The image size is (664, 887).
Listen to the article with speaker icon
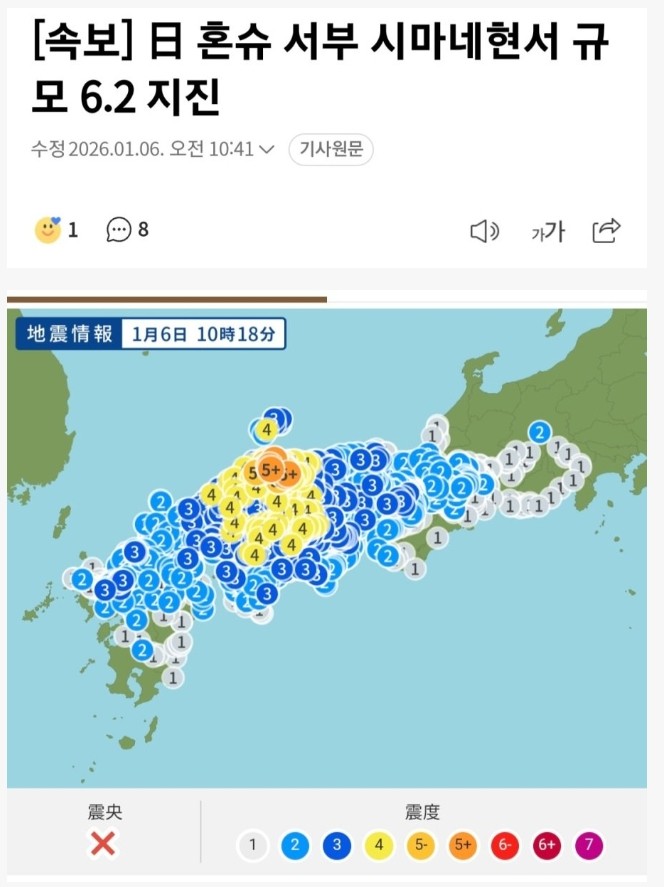(484, 232)
